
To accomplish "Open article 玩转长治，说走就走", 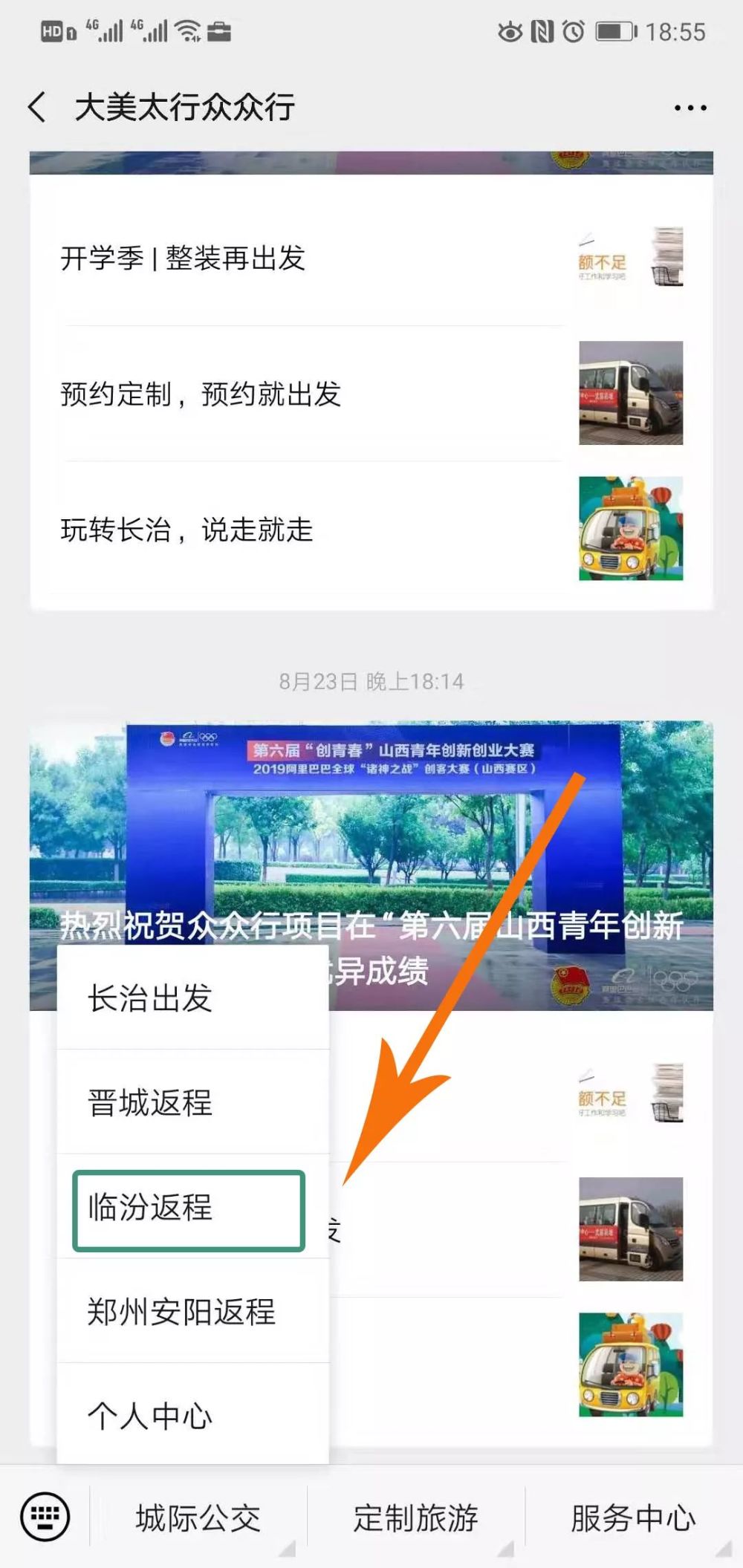I will click(312, 530).
